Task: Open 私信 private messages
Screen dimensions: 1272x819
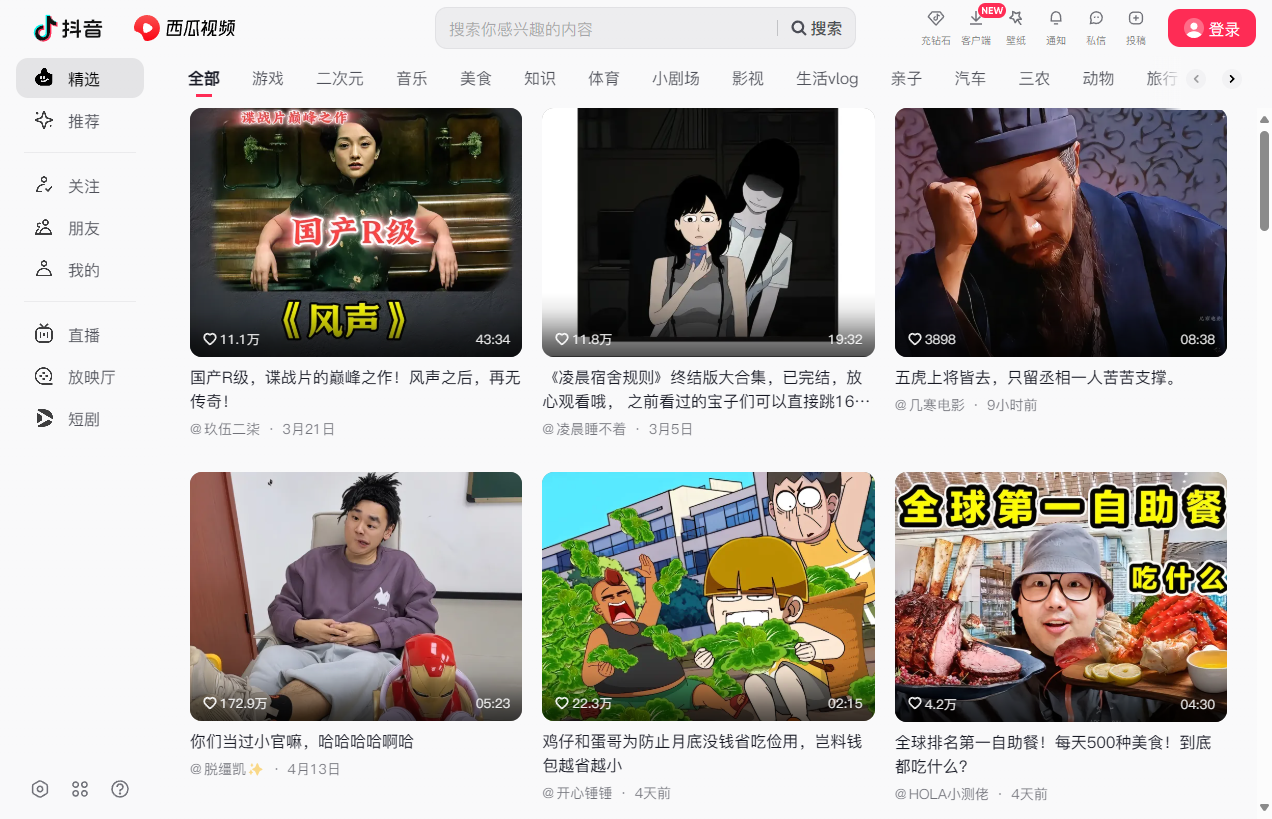Action: pos(1096,27)
